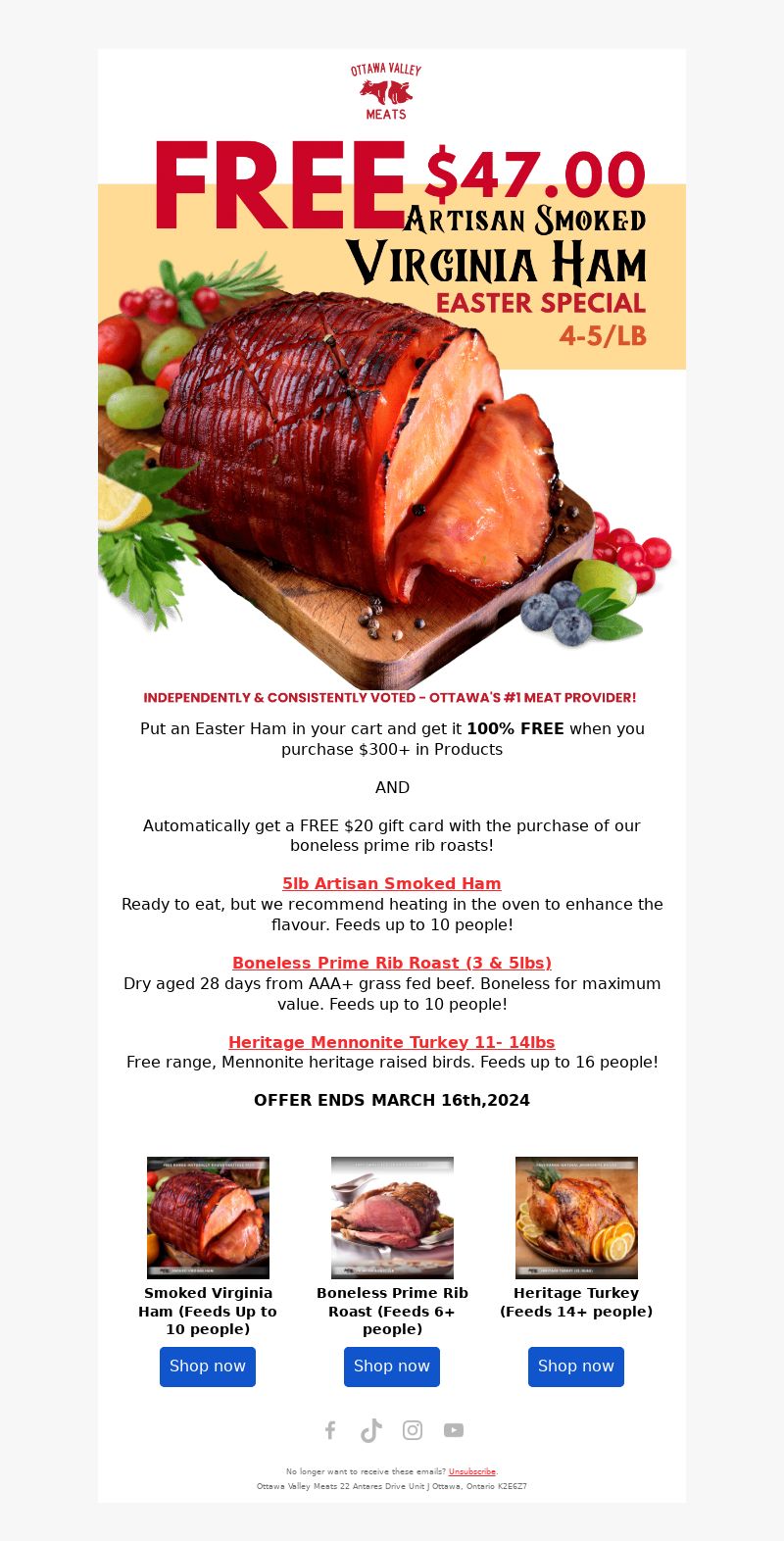784x1541 pixels.
Task: Open the Boneless Prime Rib Roast product image
Action: click(x=392, y=1218)
